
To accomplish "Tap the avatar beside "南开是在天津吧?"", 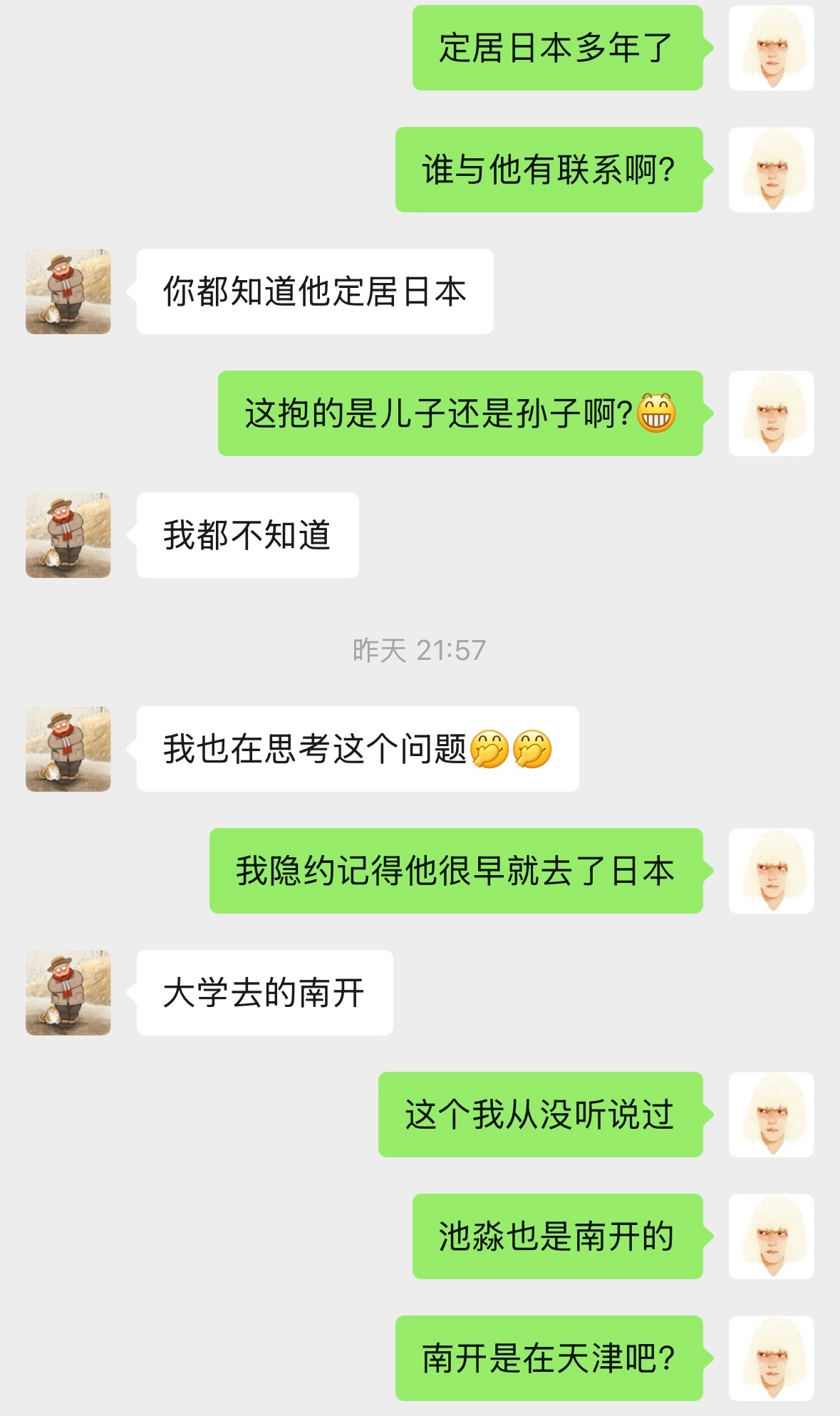I will (x=771, y=1358).
